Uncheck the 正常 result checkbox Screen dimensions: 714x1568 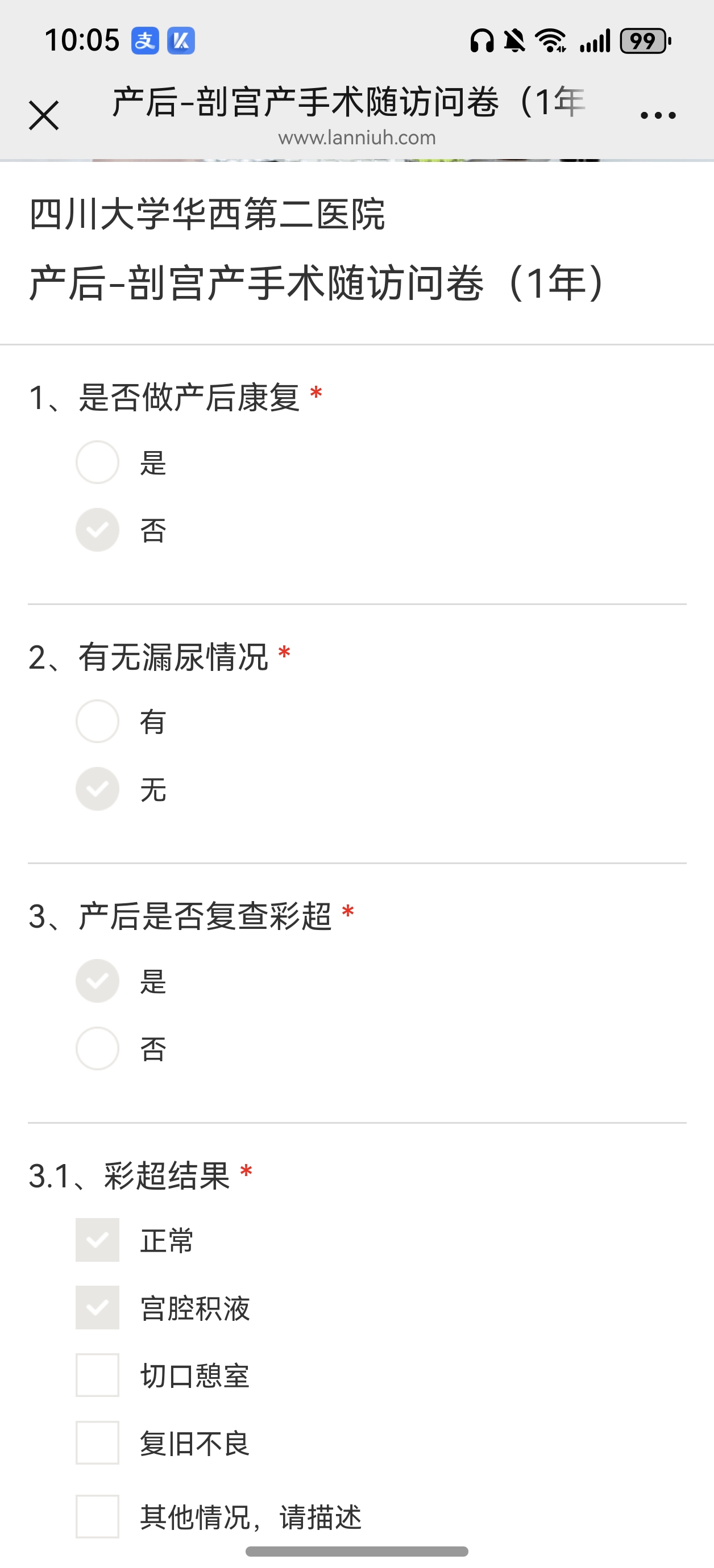click(97, 1241)
